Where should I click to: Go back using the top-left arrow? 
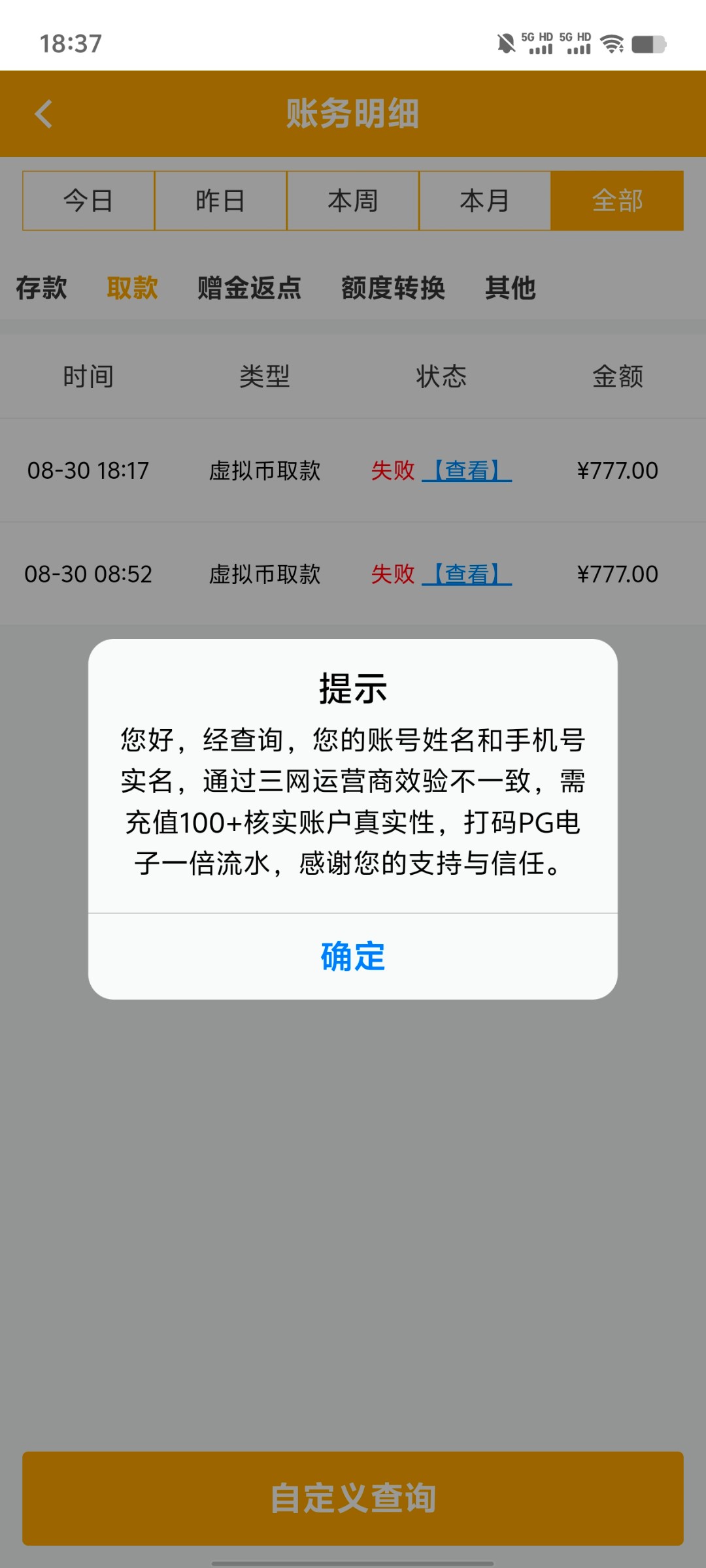pyautogui.click(x=43, y=114)
